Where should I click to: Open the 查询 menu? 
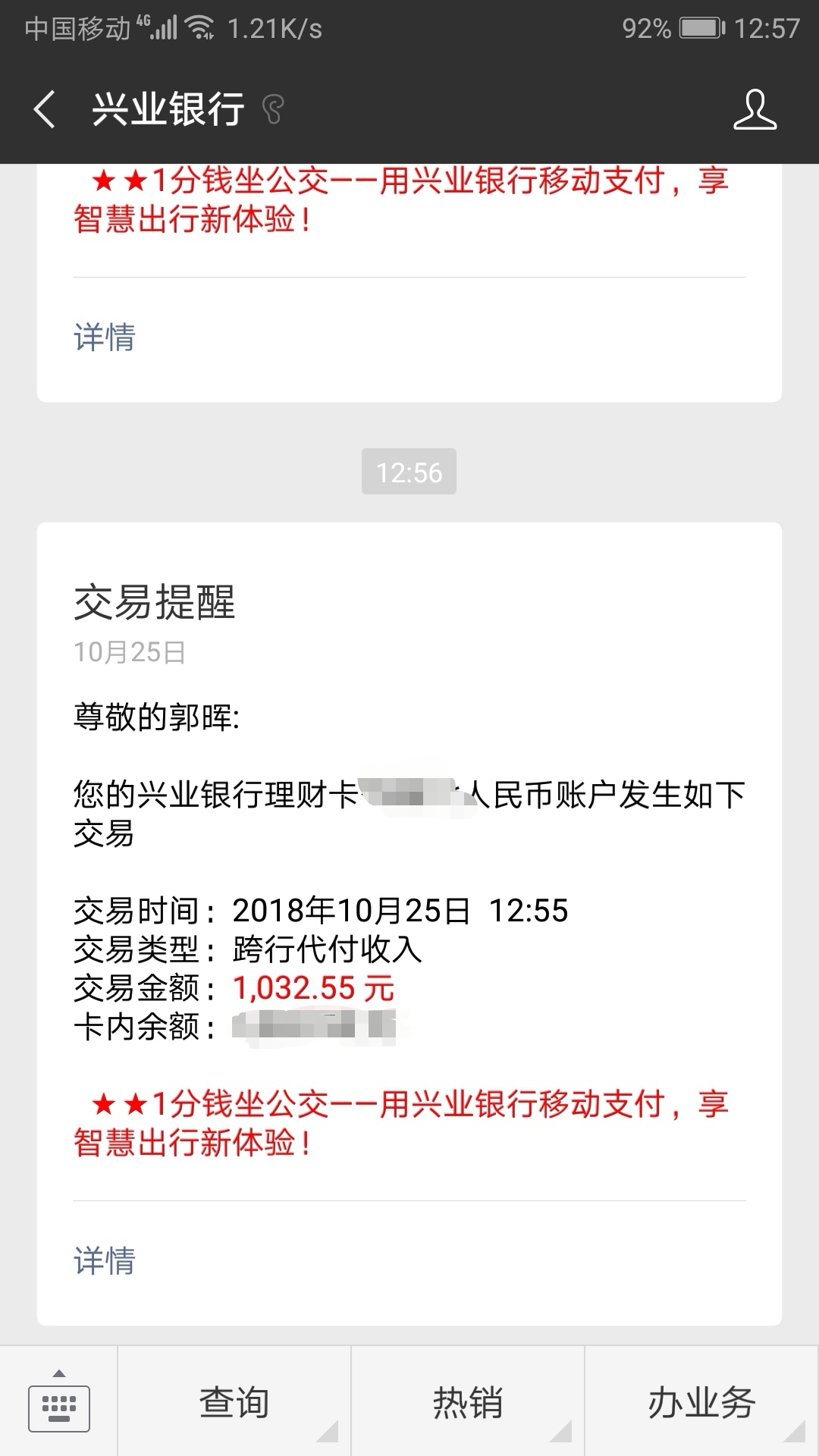click(234, 1401)
